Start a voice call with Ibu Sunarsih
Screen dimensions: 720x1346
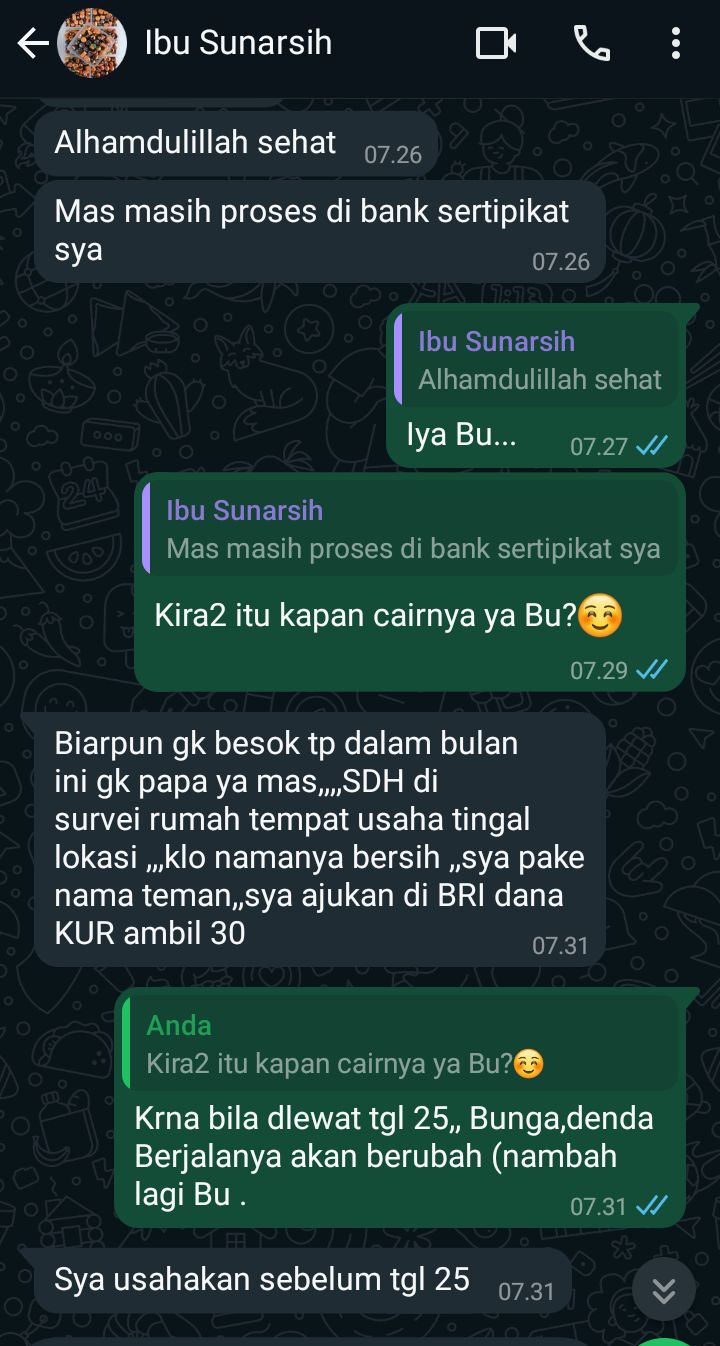coord(591,44)
